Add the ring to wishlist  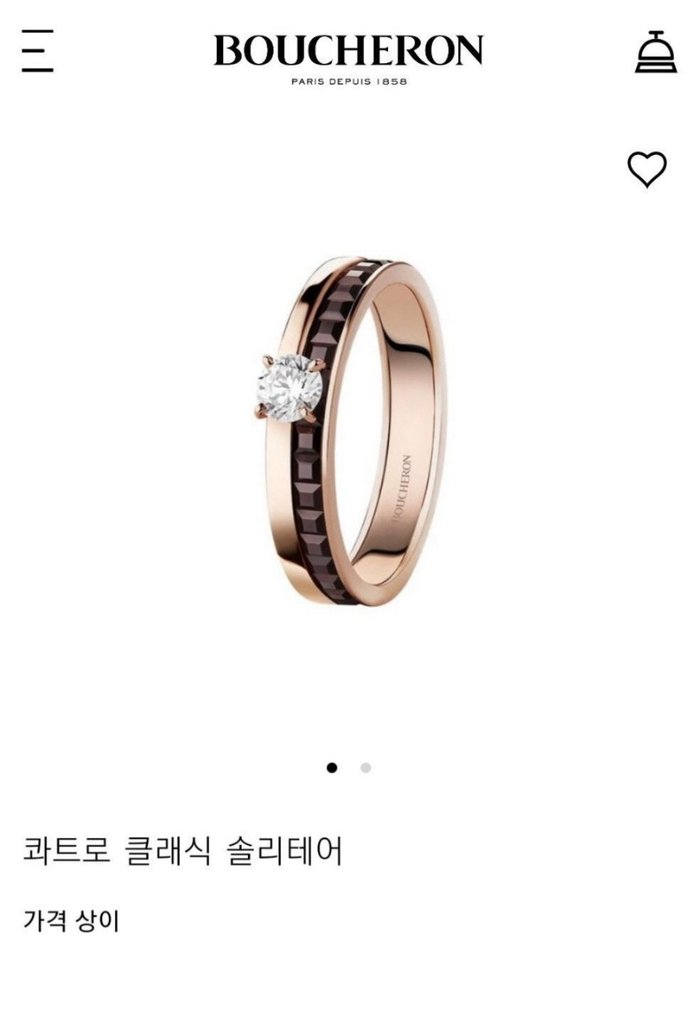click(647, 169)
